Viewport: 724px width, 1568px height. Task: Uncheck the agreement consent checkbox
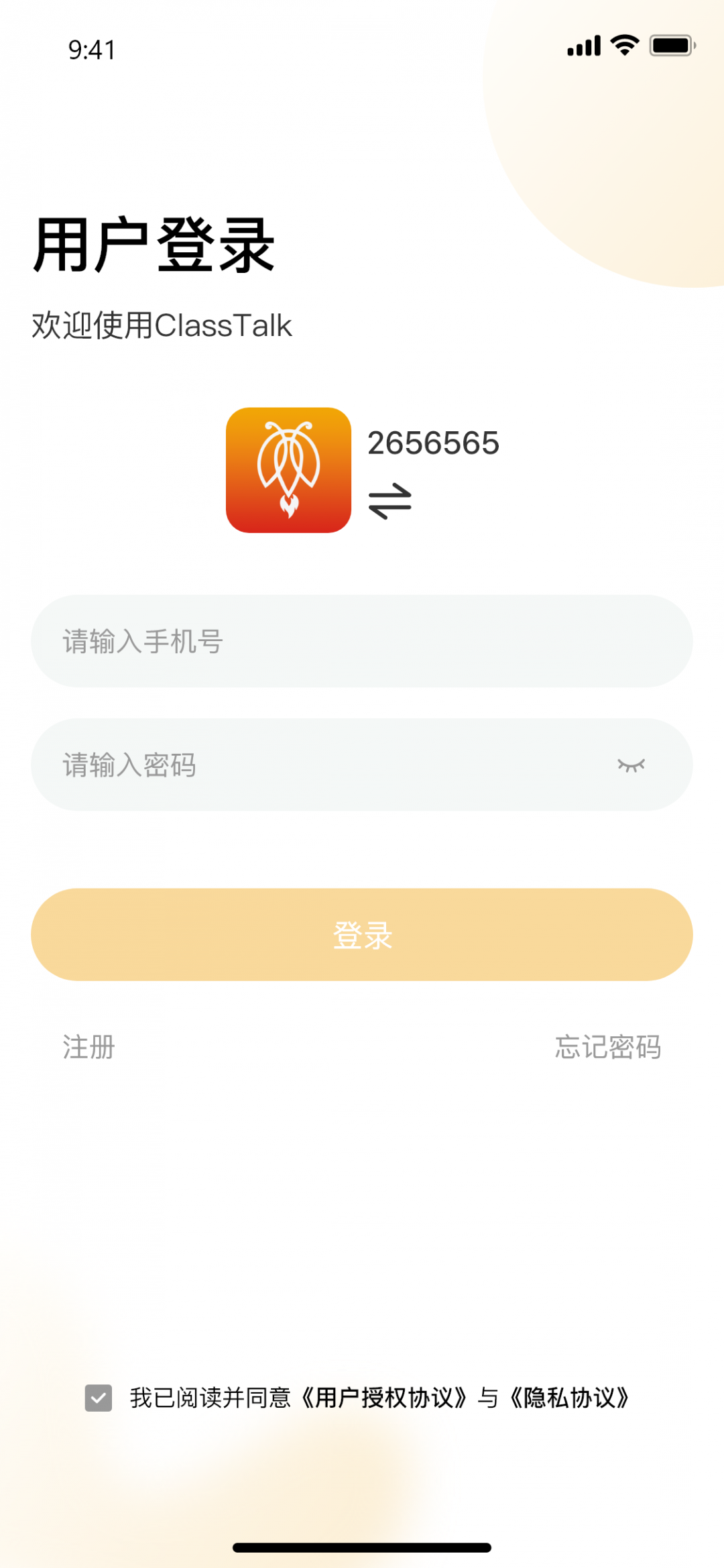[x=99, y=1398]
